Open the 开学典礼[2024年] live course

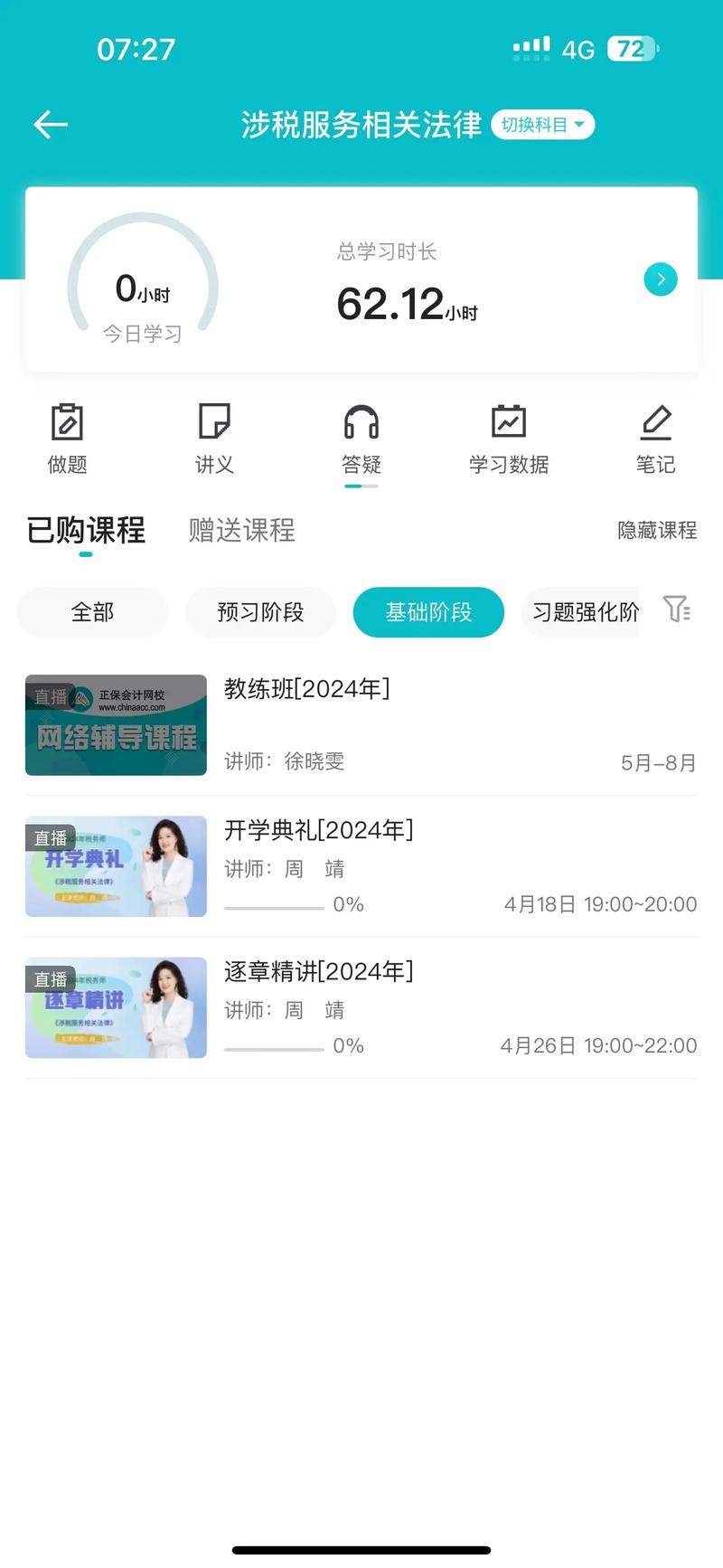click(361, 866)
